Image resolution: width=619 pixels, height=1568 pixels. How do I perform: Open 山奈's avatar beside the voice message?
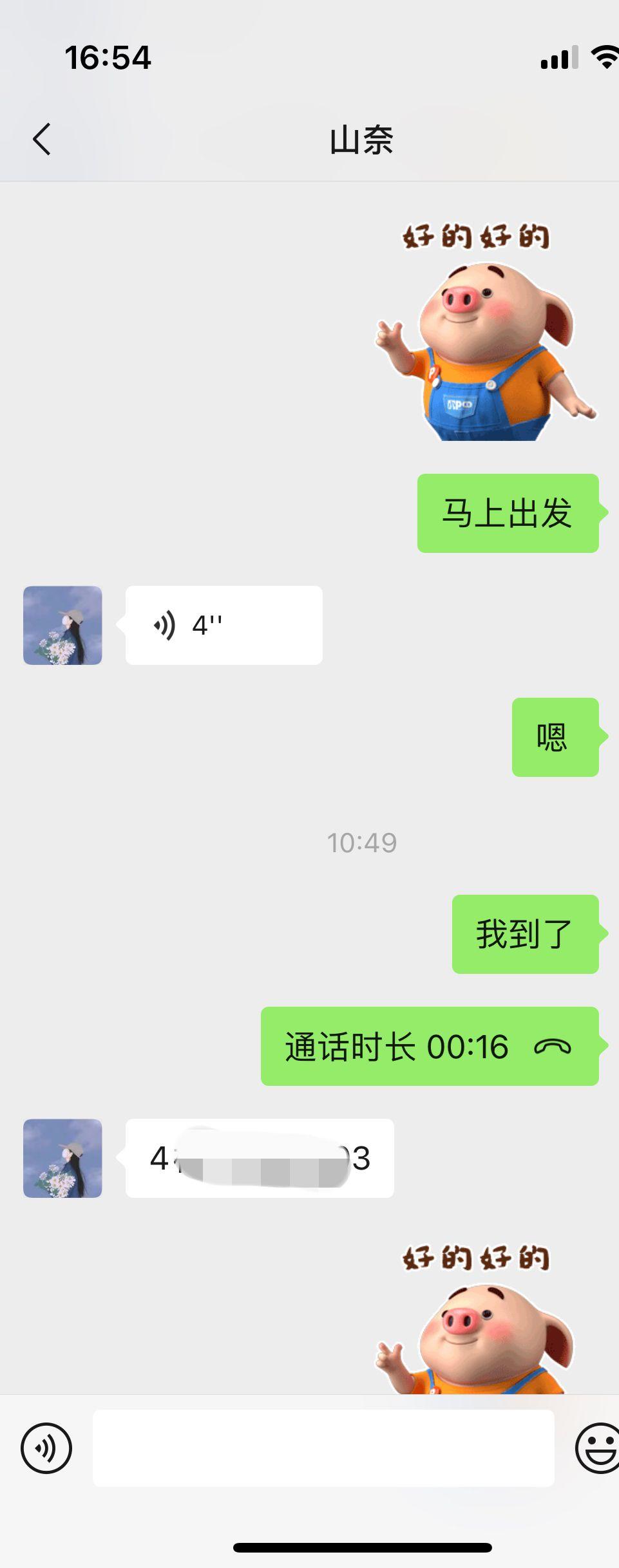click(62, 625)
